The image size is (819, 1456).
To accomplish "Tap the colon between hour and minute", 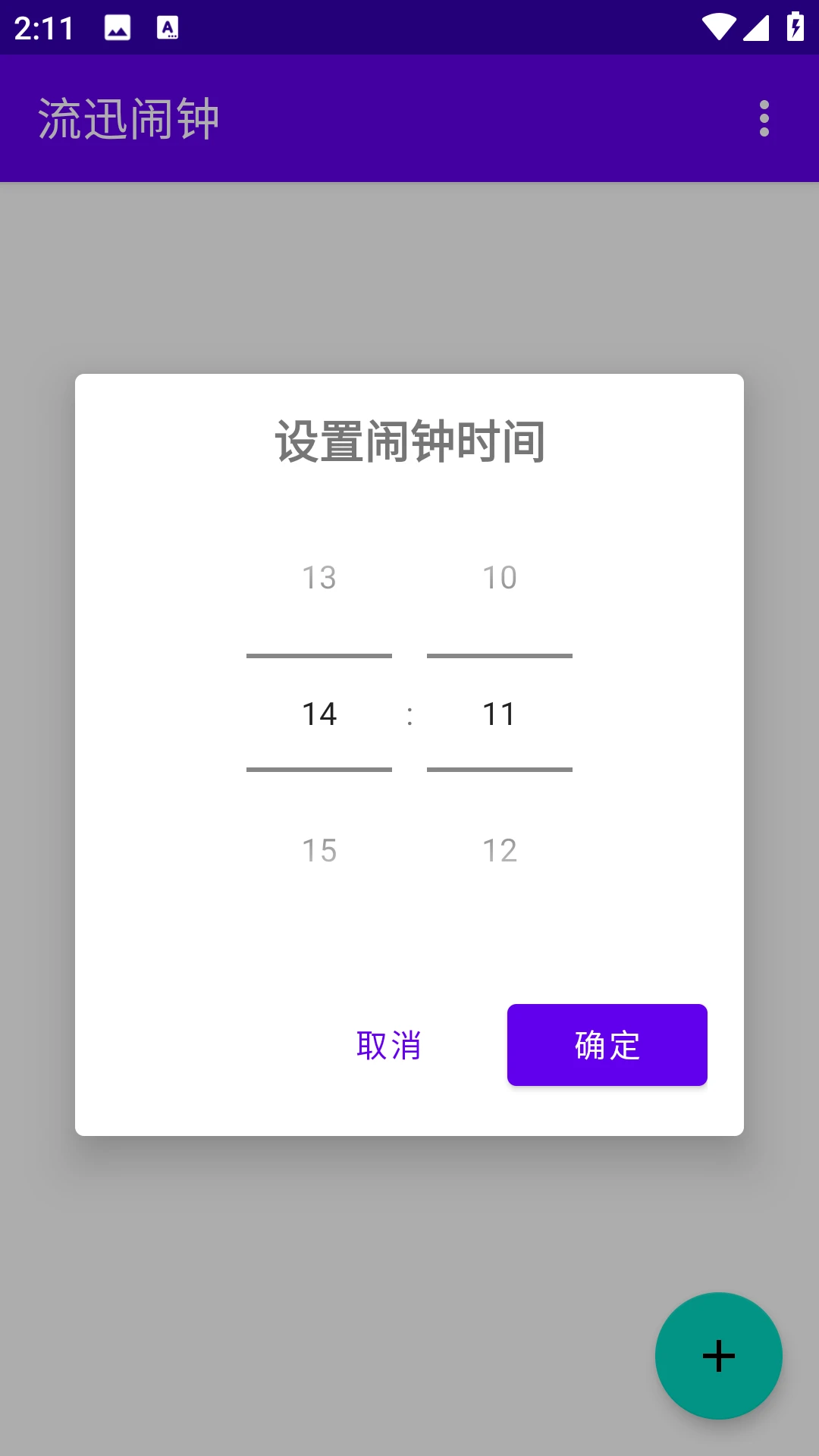I will click(409, 713).
